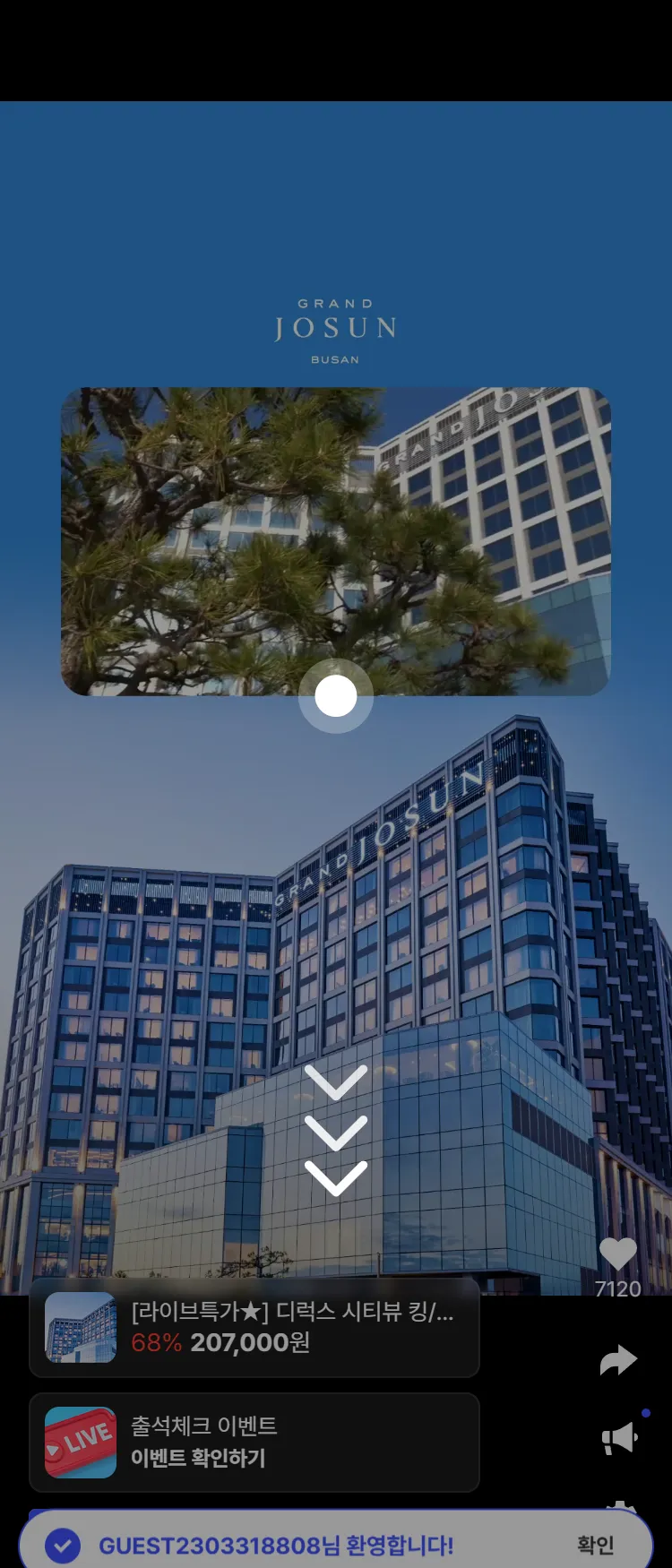Toggle the like on the 7120 hearts counter
The height and width of the screenshot is (1568, 672).
[x=618, y=1288]
